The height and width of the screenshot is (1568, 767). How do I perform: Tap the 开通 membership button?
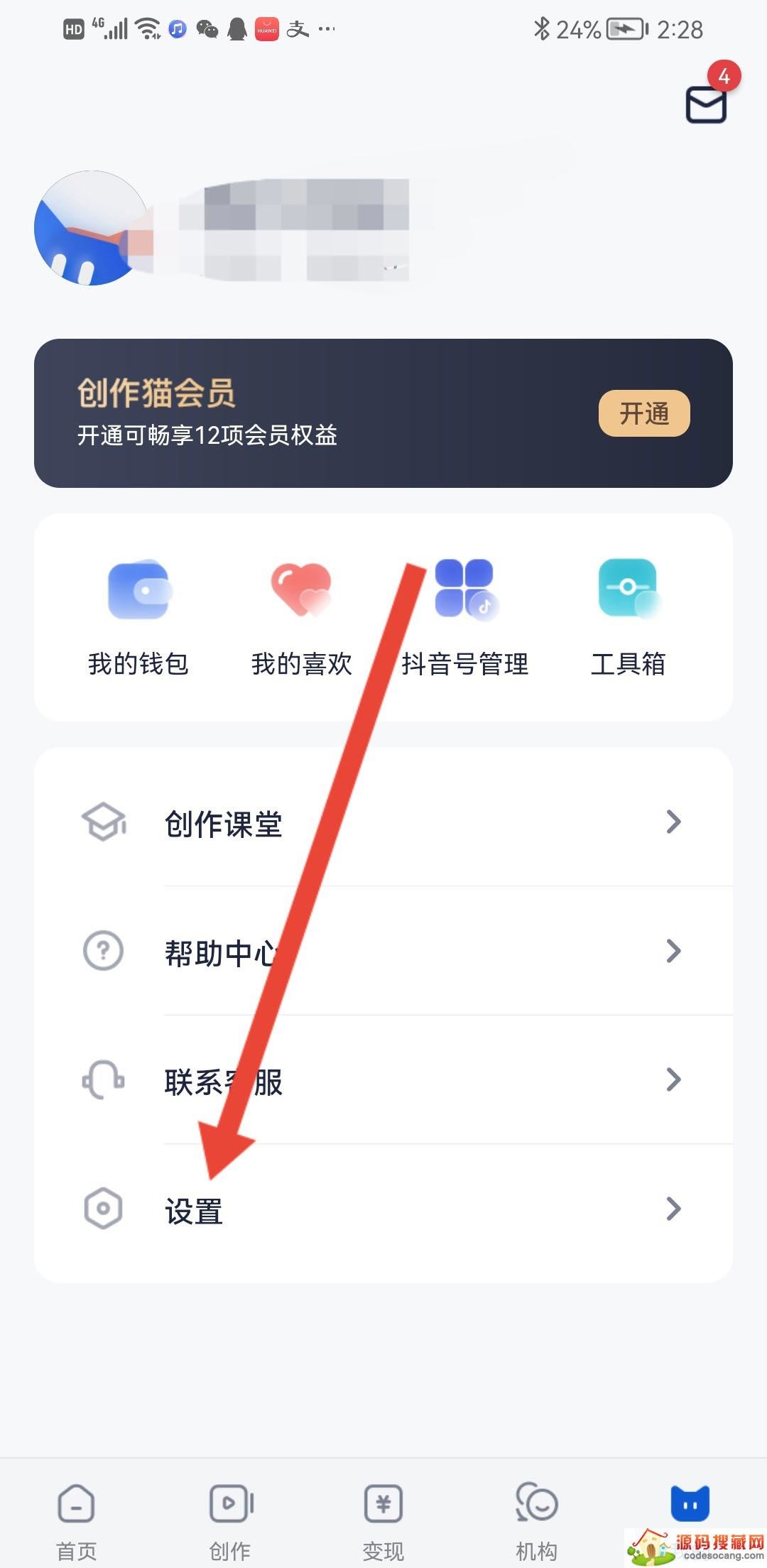click(644, 413)
